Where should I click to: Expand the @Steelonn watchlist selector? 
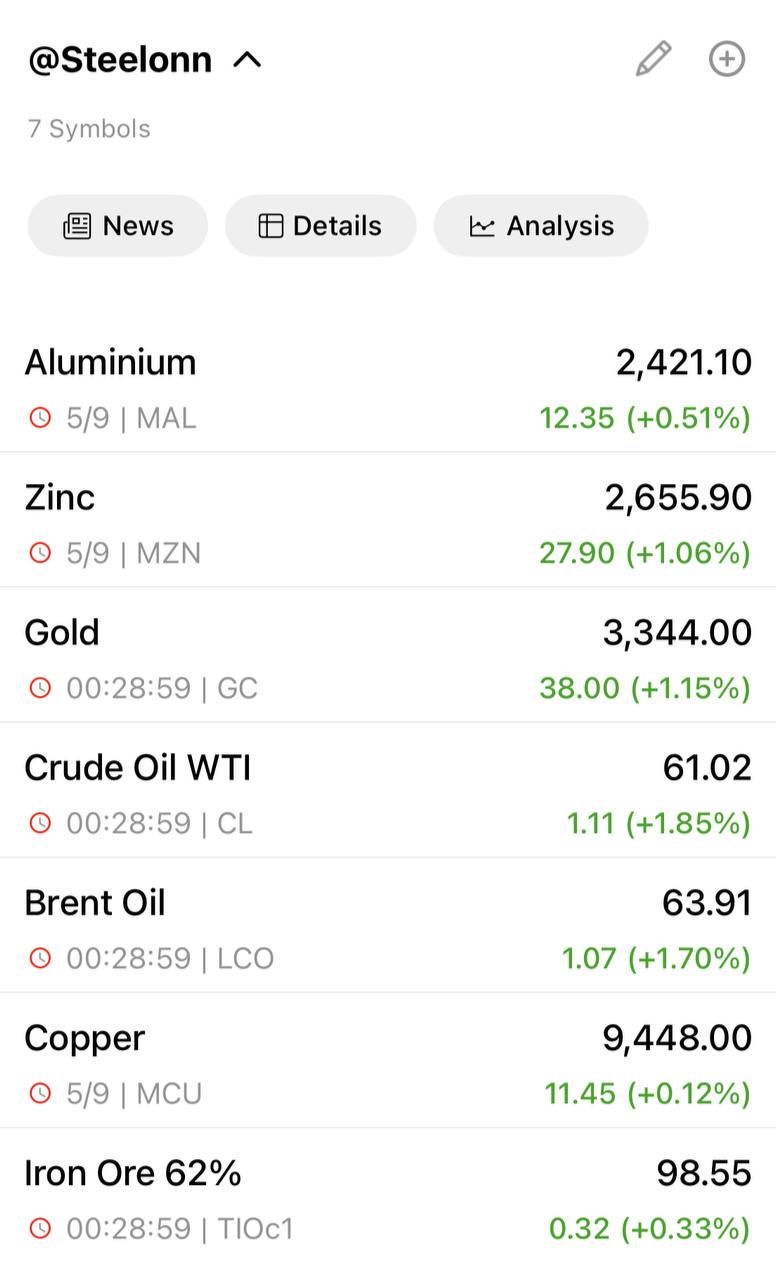pyautogui.click(x=145, y=60)
